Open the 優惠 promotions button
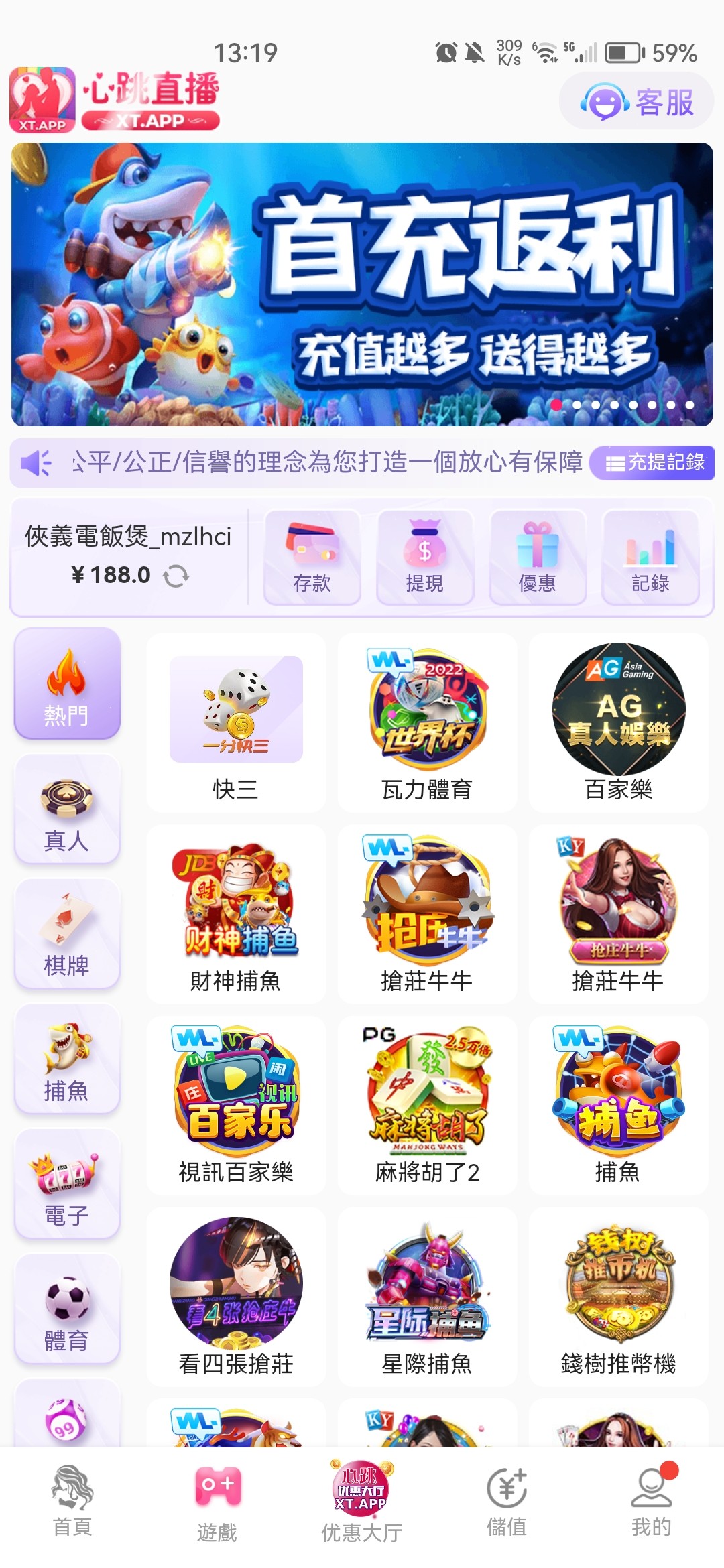 [x=537, y=557]
